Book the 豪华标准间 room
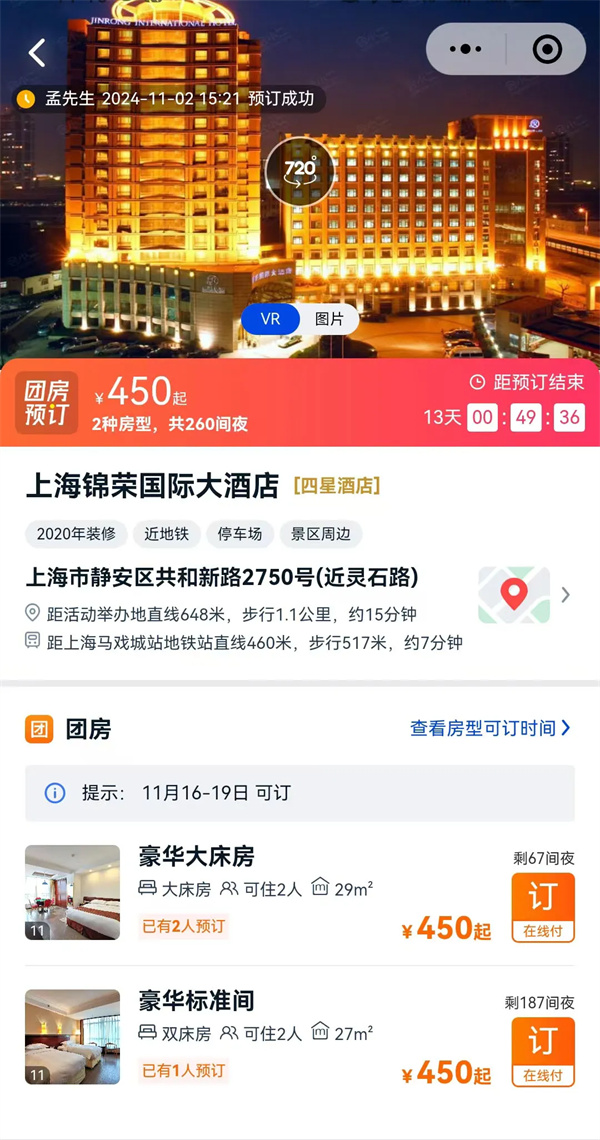 coord(542,1052)
